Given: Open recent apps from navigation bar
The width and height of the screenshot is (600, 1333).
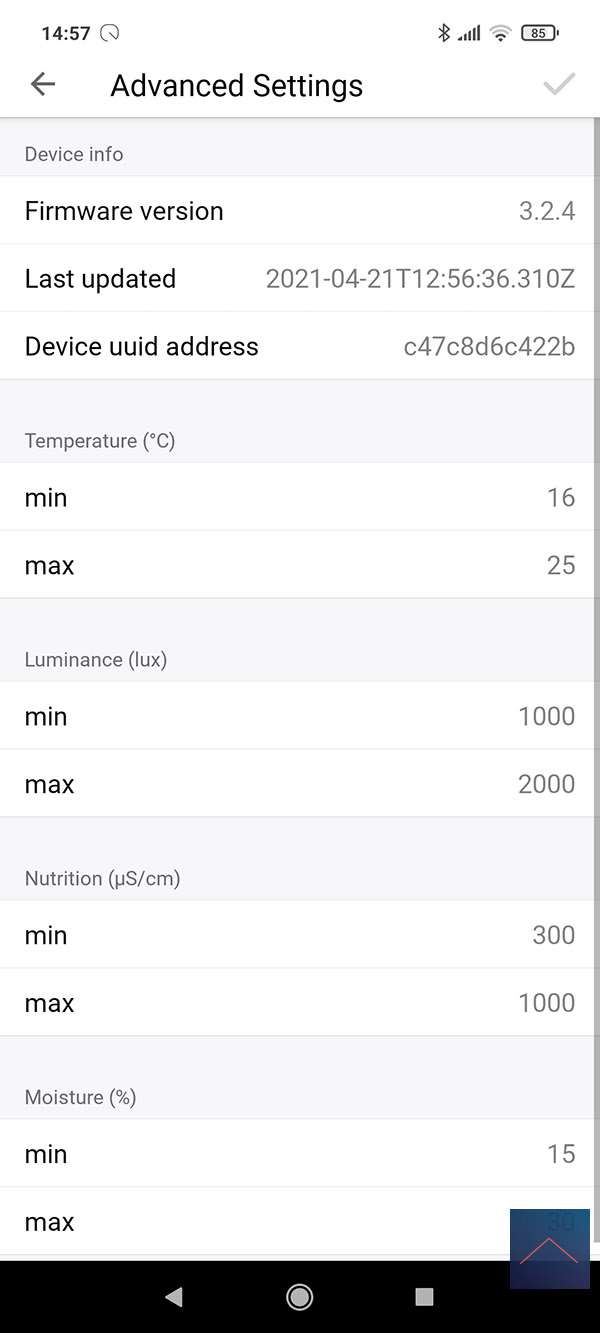Looking at the screenshot, I should coord(424,1297).
